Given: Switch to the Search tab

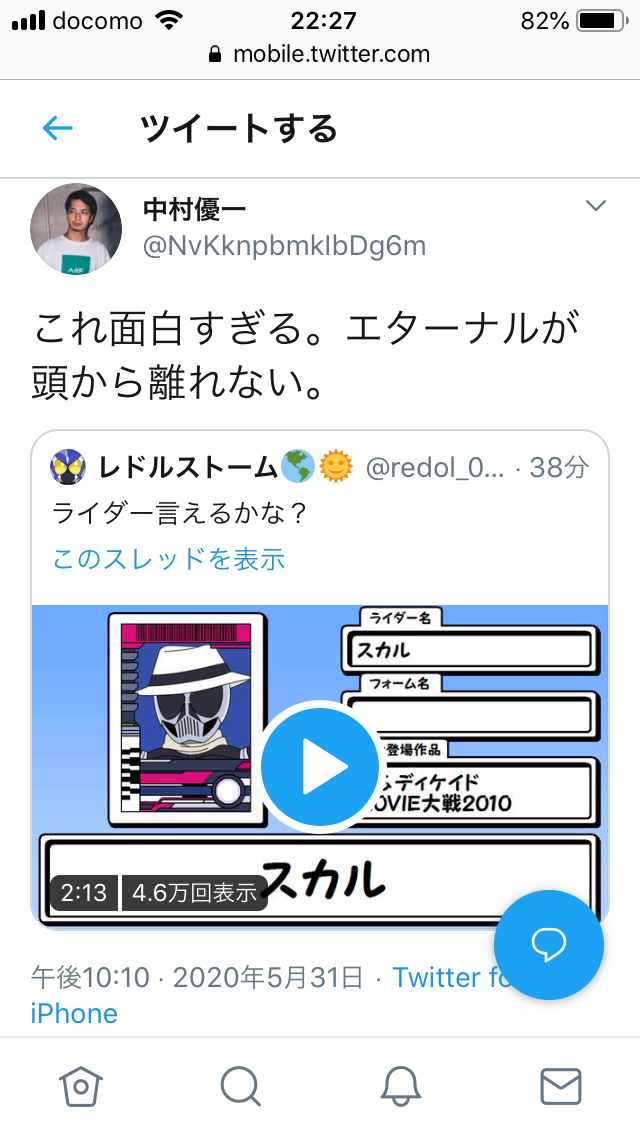Looking at the screenshot, I should click(x=240, y=1087).
